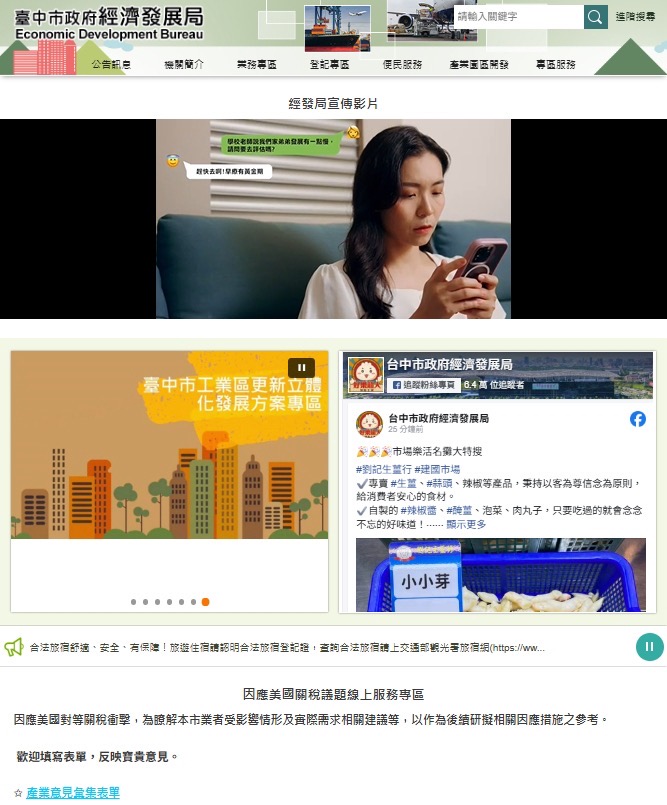
Task: Open the 產業園區開發 menu
Action: point(479,64)
